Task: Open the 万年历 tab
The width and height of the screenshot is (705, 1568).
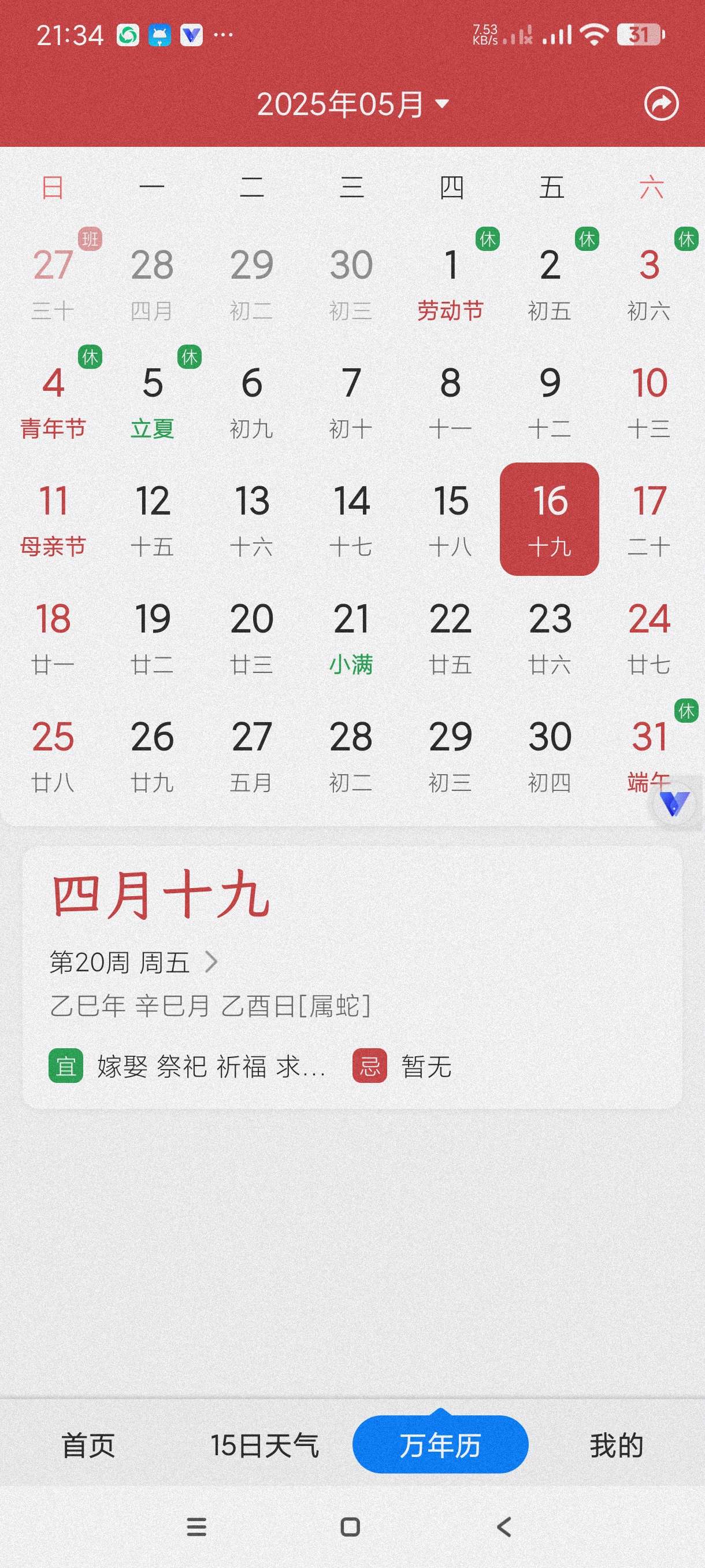Action: coord(440,1445)
